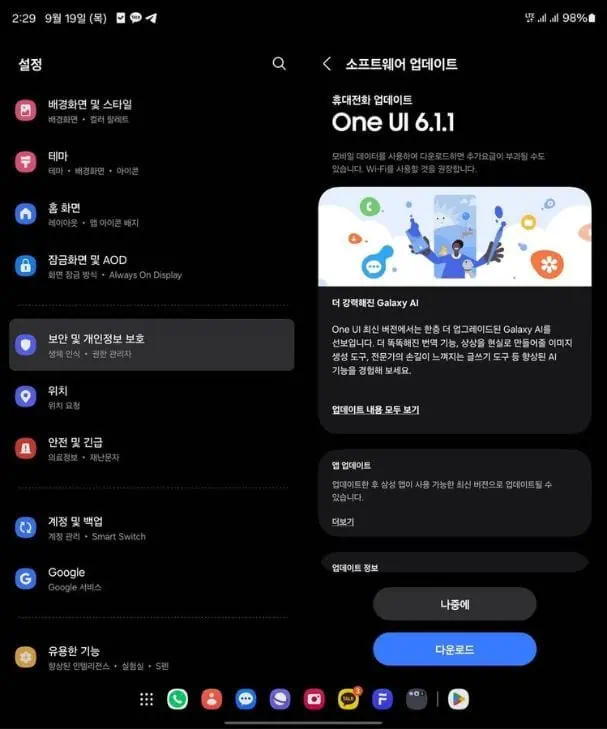
Task: Launch Play Store from taskbar
Action: tap(458, 700)
